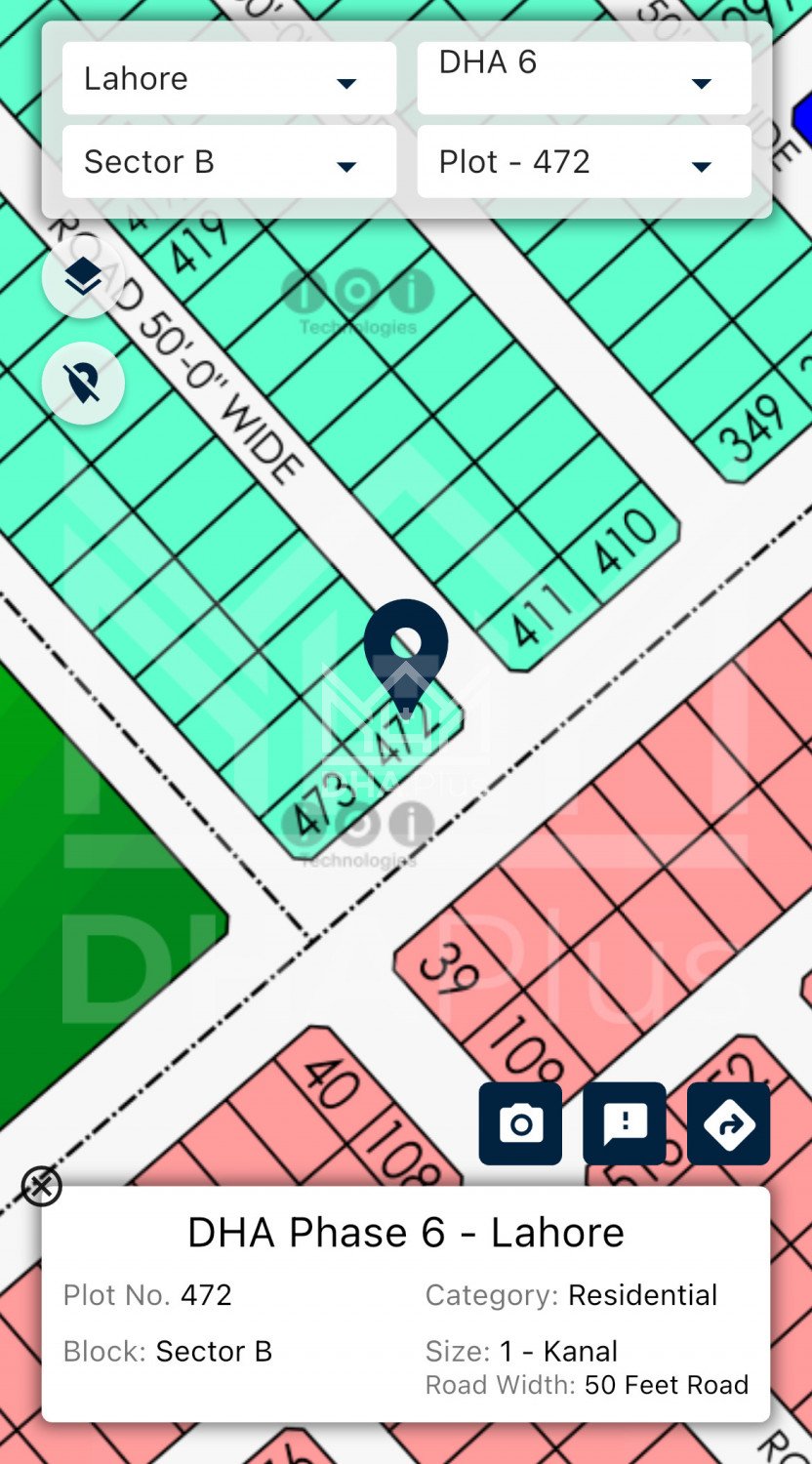
Task: Report an issue with the feedback icon
Action: coord(625,1123)
